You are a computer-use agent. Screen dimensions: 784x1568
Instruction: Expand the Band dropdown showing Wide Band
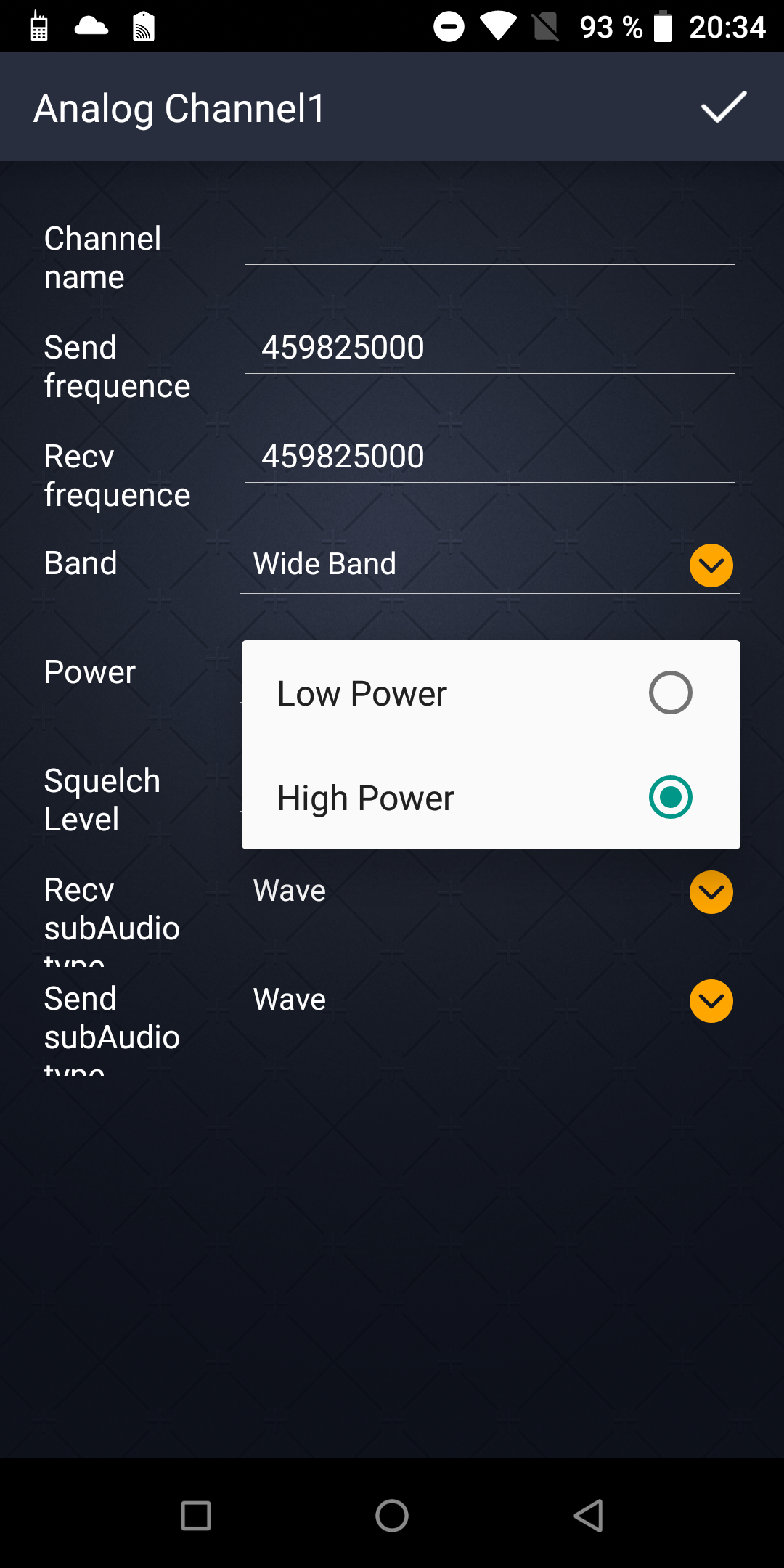click(x=490, y=565)
